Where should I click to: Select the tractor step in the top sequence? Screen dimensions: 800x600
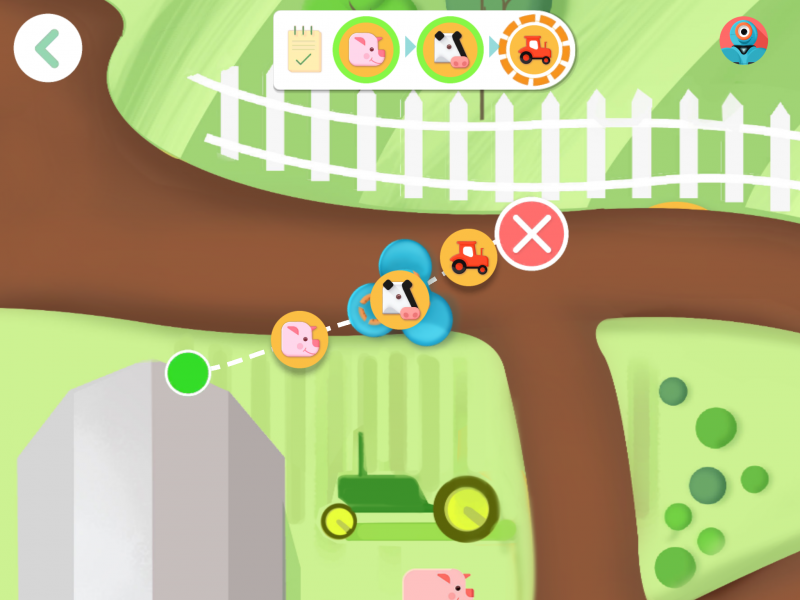tap(533, 50)
